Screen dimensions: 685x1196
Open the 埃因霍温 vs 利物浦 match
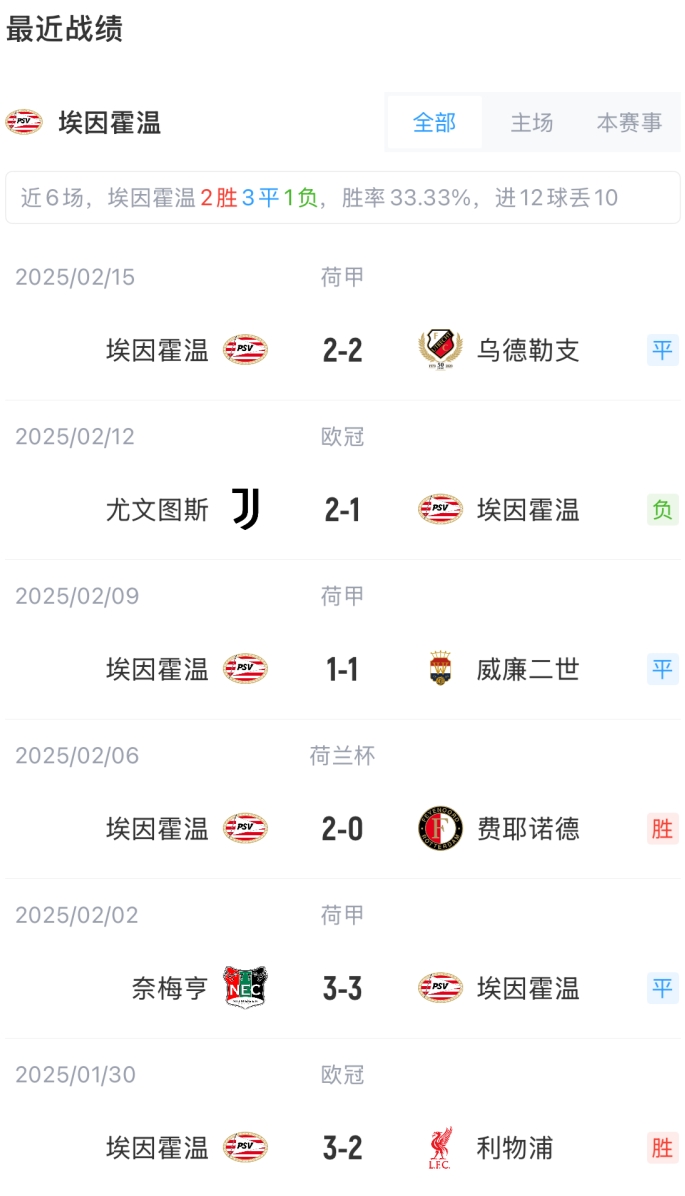(x=342, y=1148)
